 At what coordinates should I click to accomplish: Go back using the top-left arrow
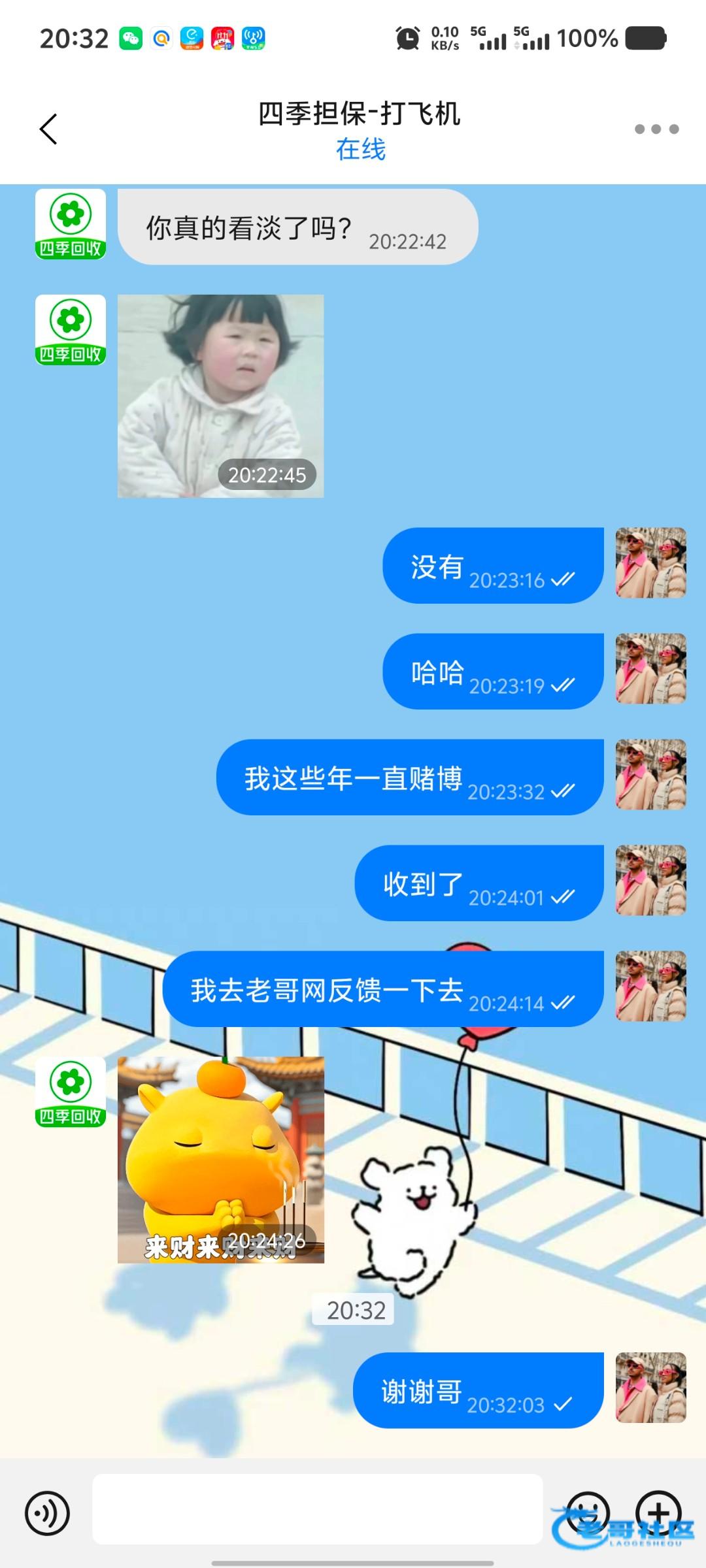pos(49,129)
